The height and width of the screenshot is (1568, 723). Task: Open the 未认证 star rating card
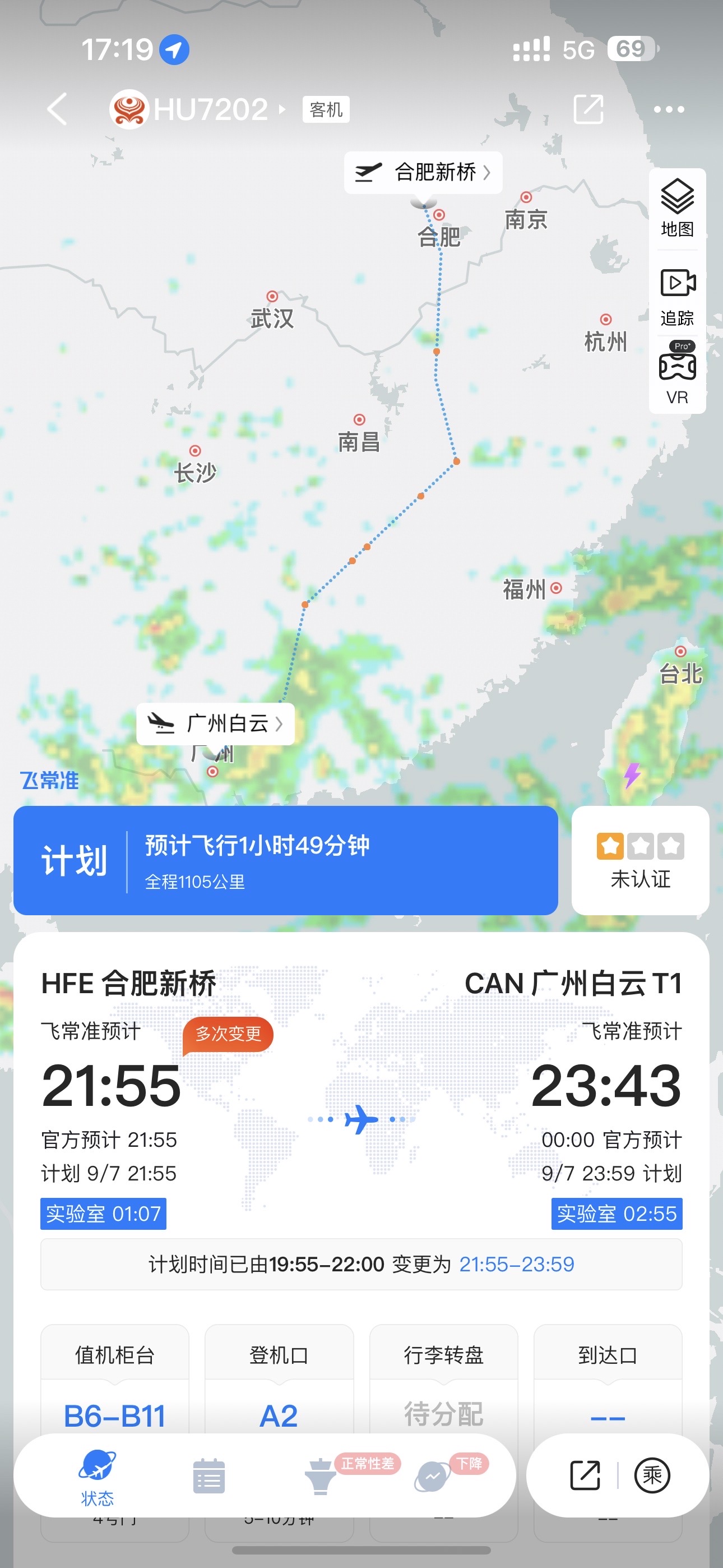point(640,860)
